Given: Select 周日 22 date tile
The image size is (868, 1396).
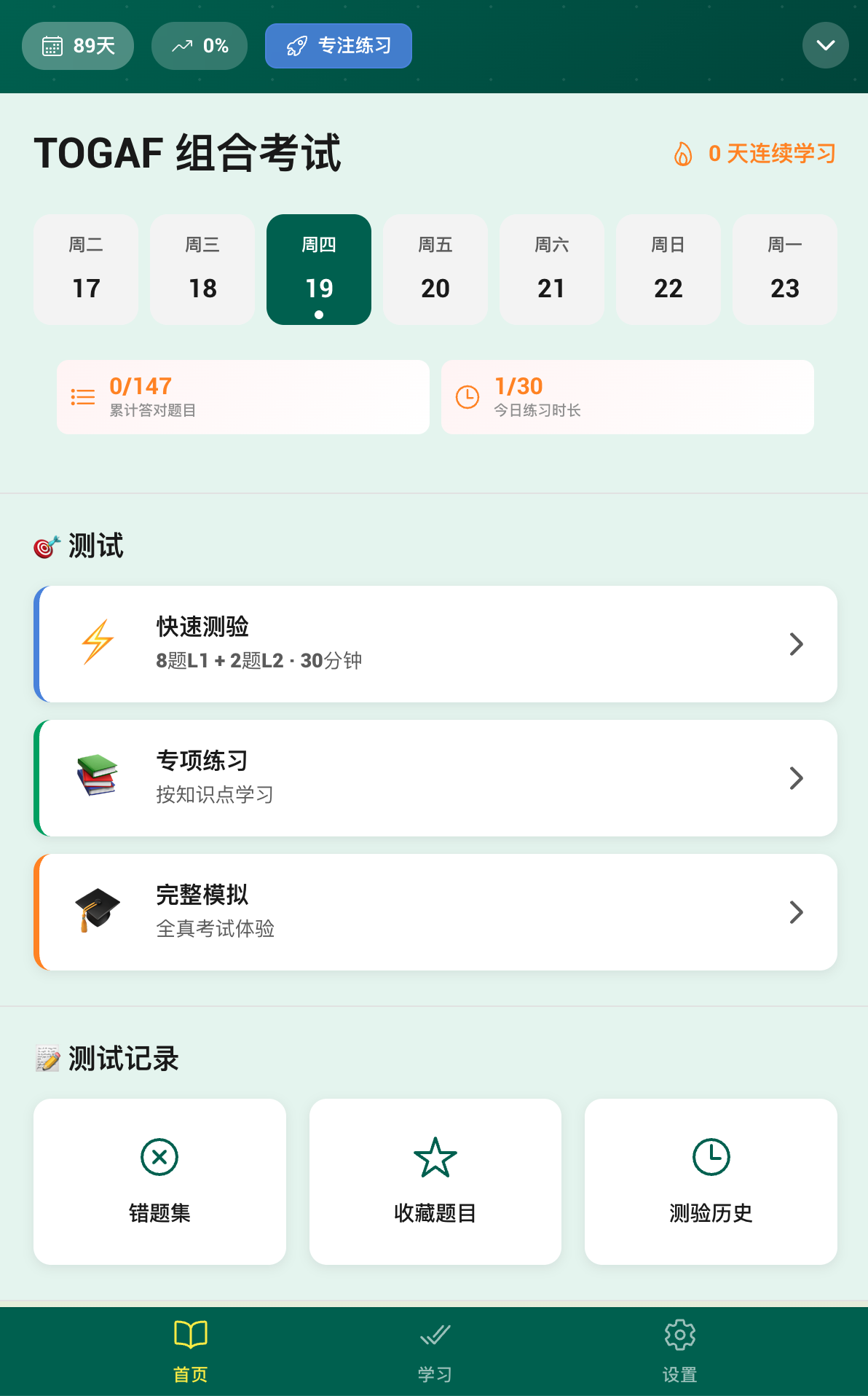Looking at the screenshot, I should 668,269.
